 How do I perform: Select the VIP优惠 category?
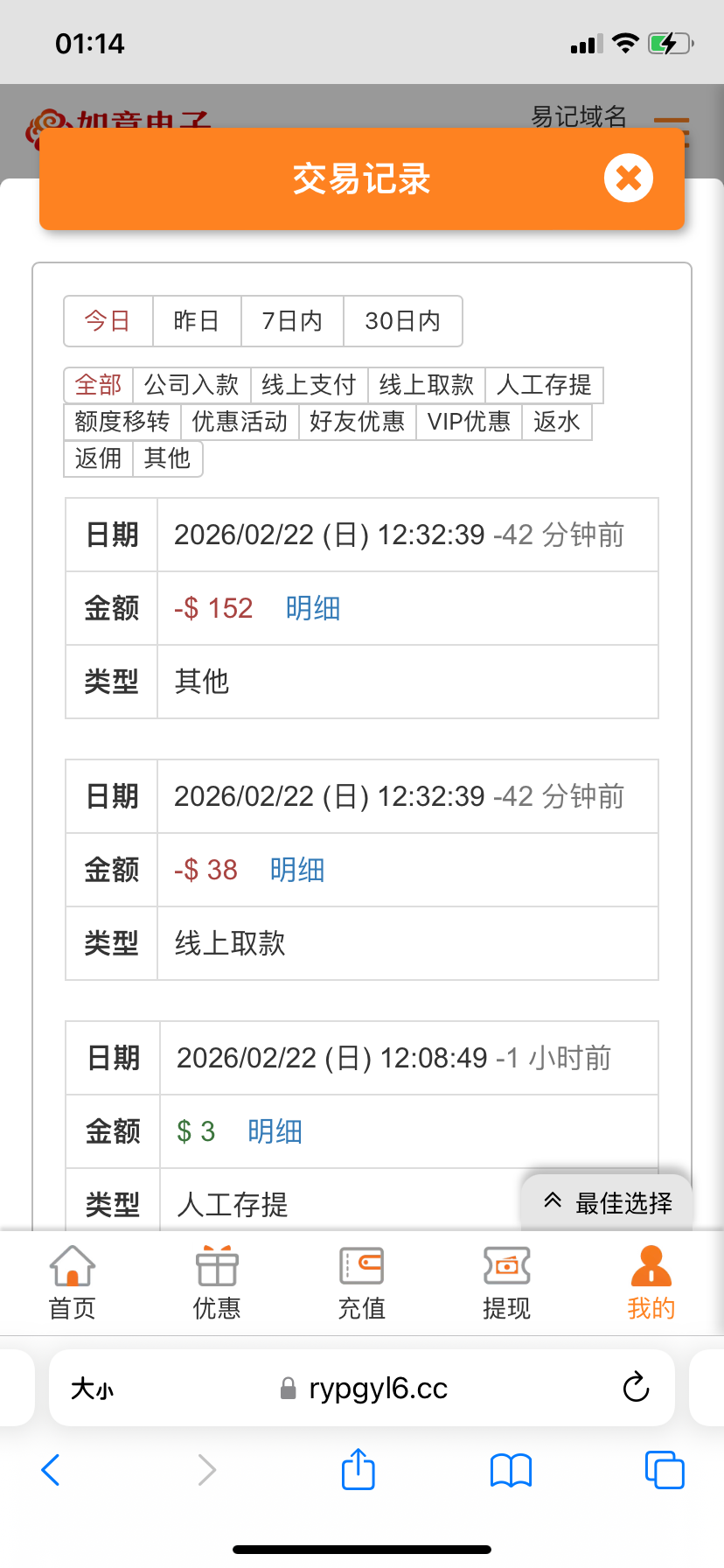(x=469, y=422)
